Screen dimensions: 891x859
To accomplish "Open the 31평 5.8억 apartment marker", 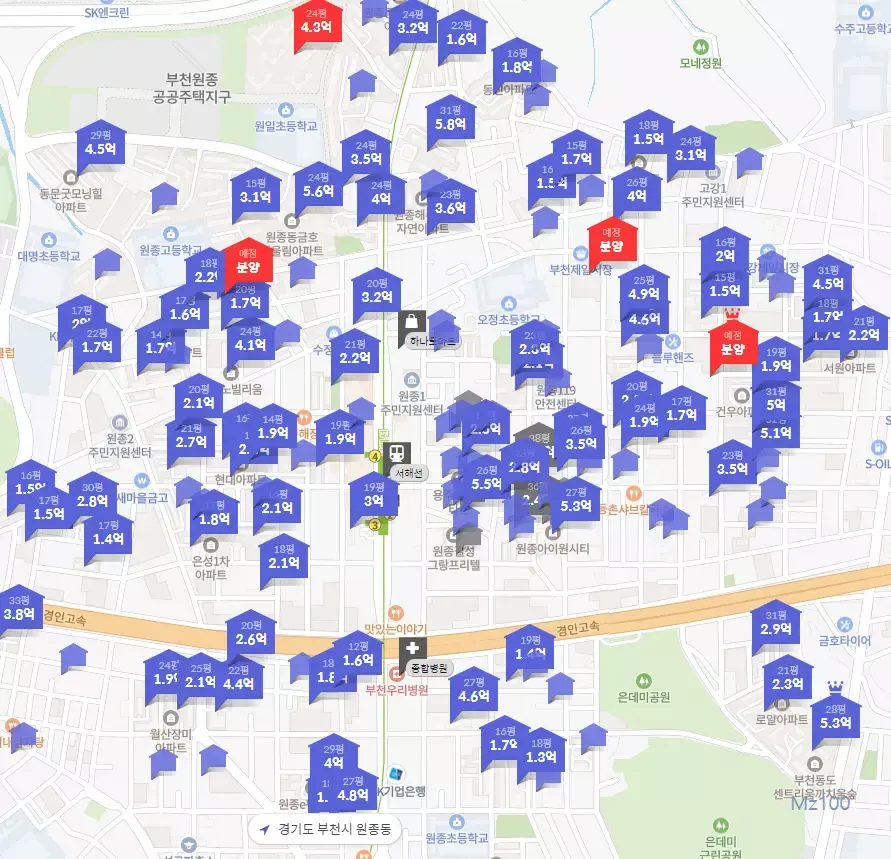I will click(x=451, y=121).
